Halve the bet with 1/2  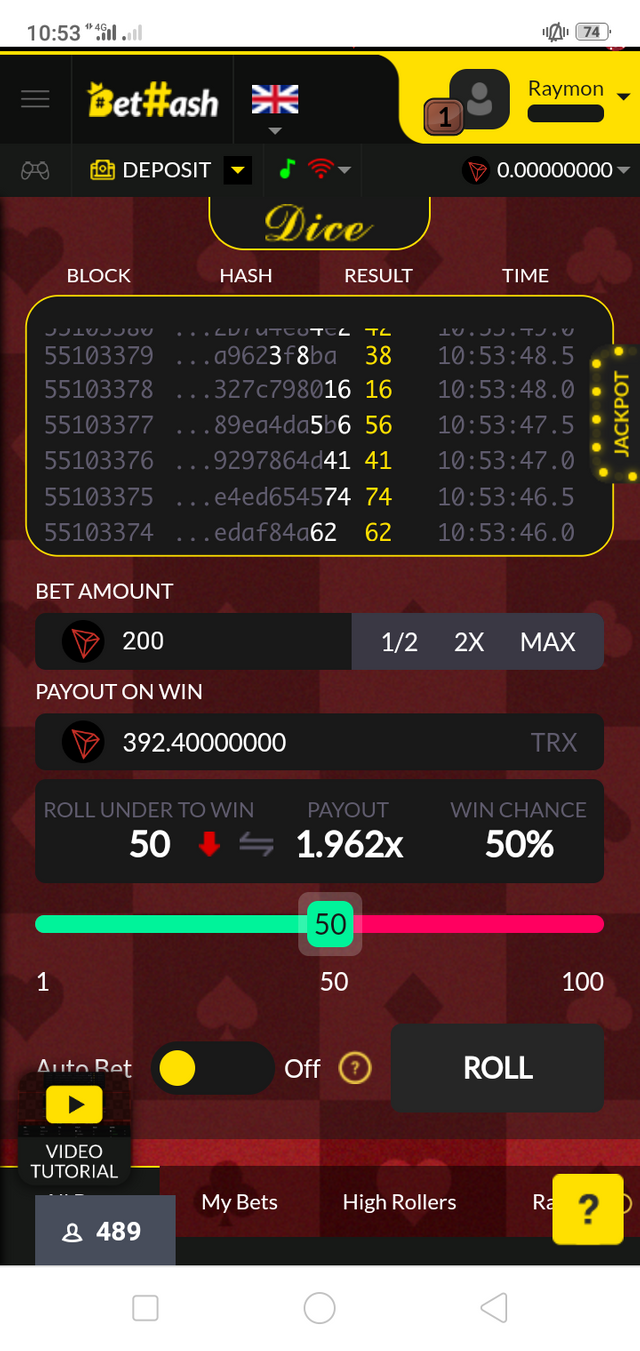[399, 642]
